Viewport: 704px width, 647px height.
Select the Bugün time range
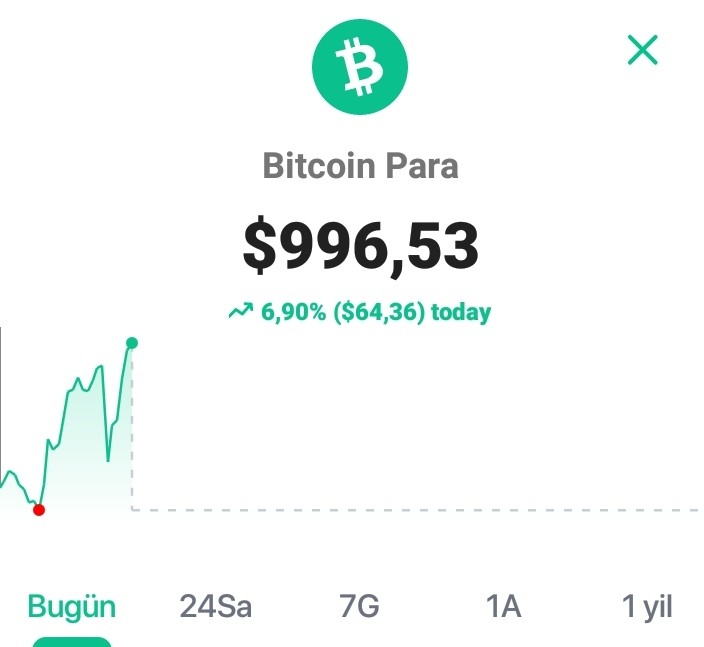(72, 607)
